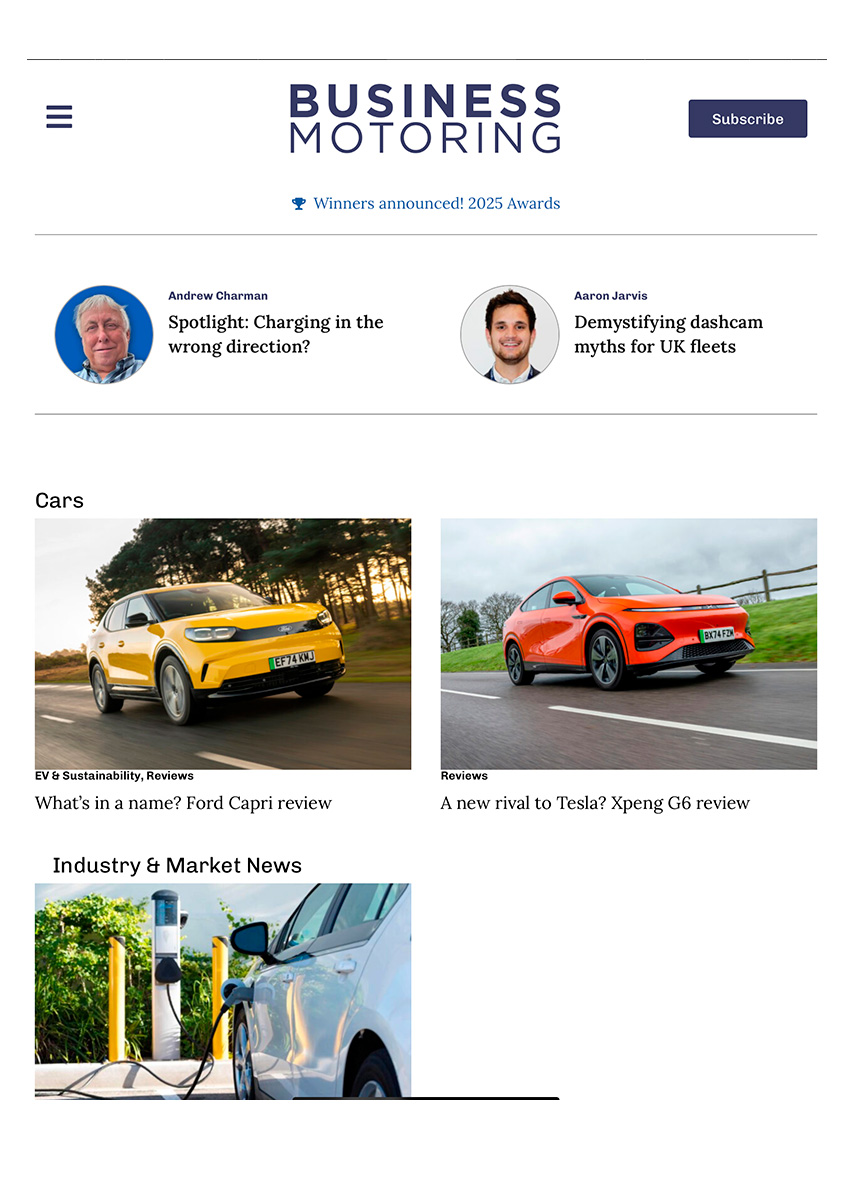This screenshot has width=854, height=1200.
Task: Go to the Business Motoring homepage logo
Action: (x=425, y=119)
